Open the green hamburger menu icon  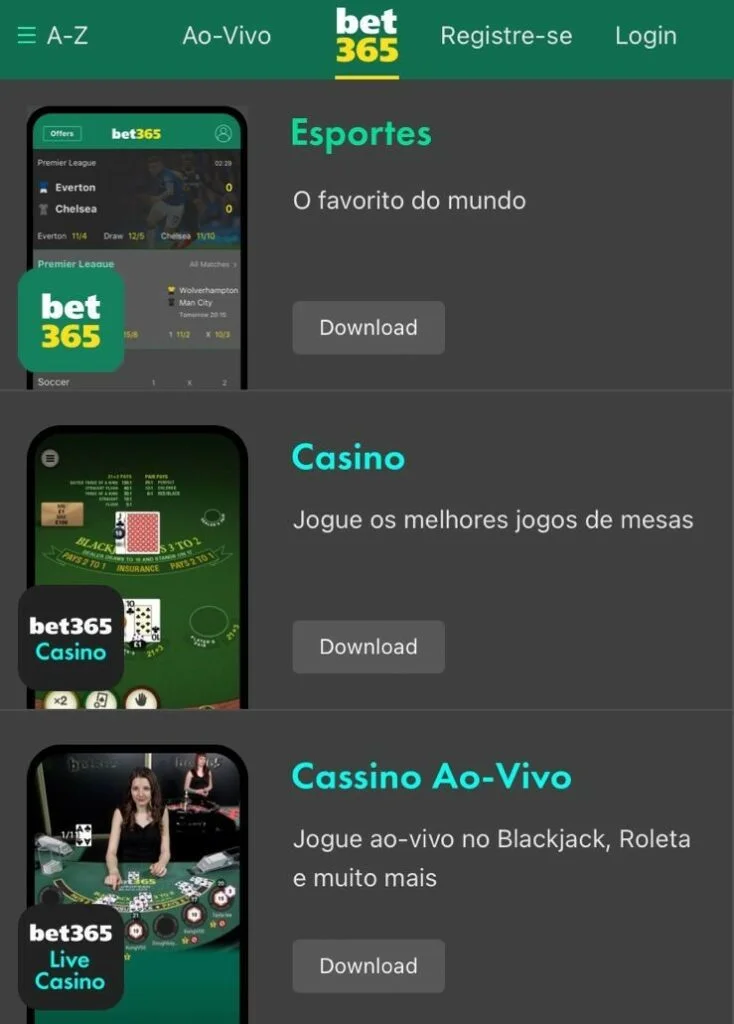(x=25, y=33)
